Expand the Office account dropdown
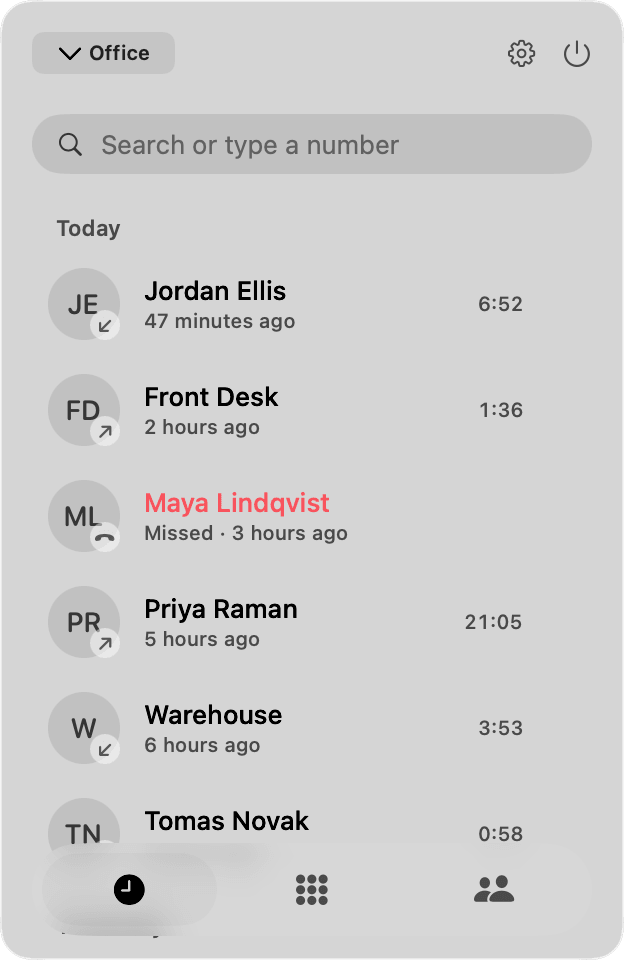The image size is (624, 960). [x=103, y=53]
